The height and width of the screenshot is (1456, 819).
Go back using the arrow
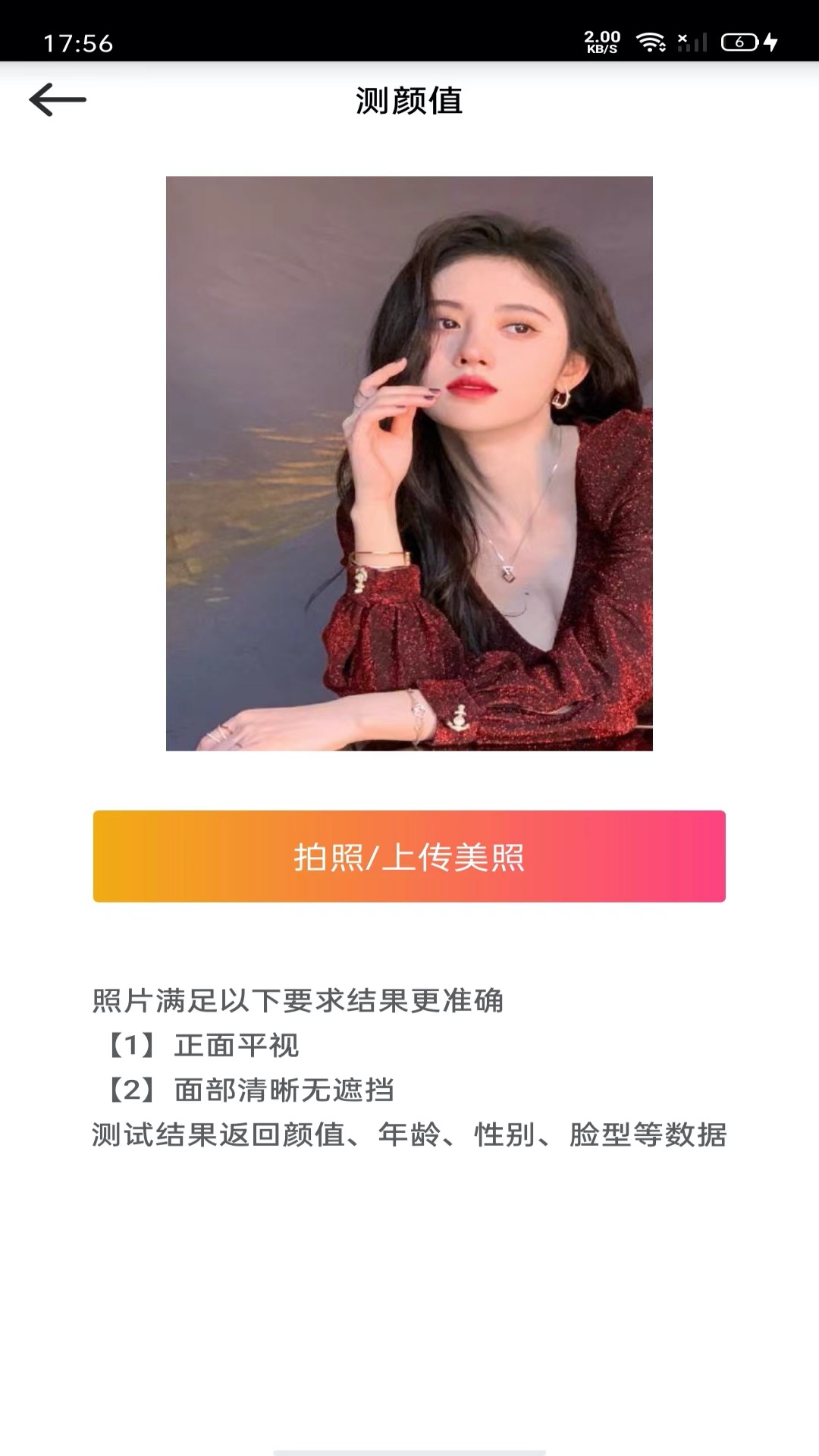[x=58, y=99]
